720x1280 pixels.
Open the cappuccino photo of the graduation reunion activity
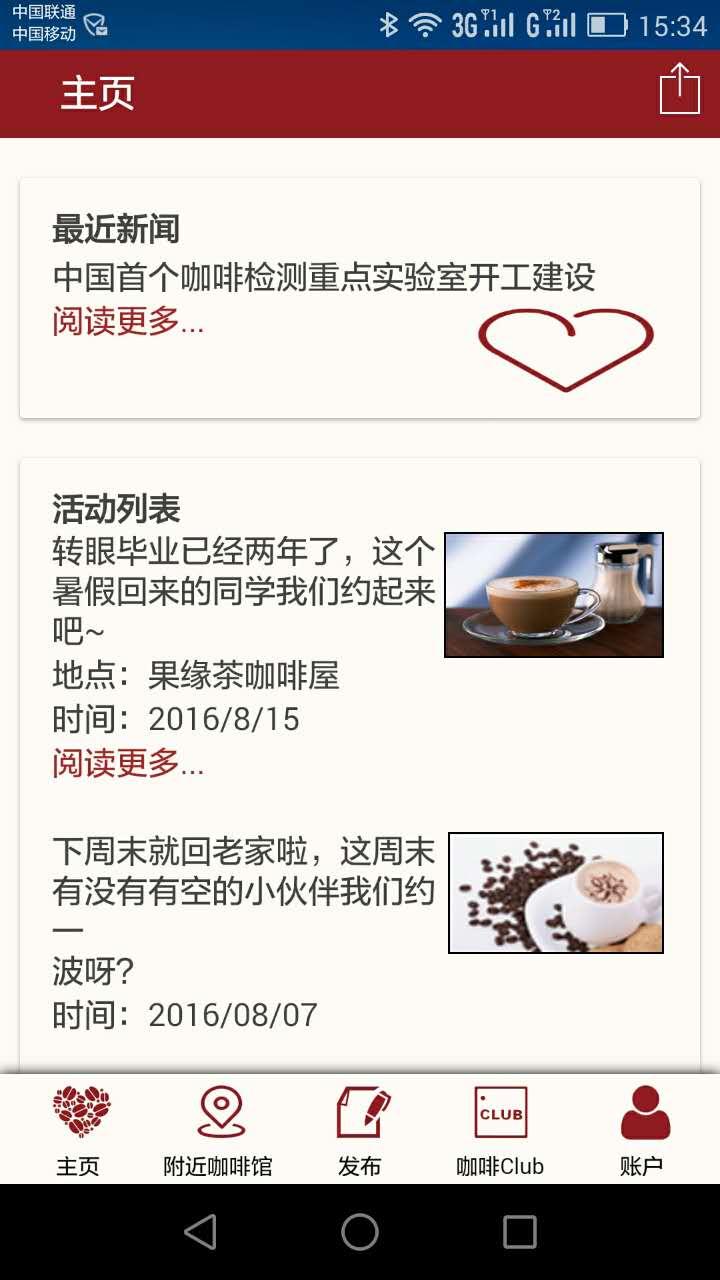(554, 595)
